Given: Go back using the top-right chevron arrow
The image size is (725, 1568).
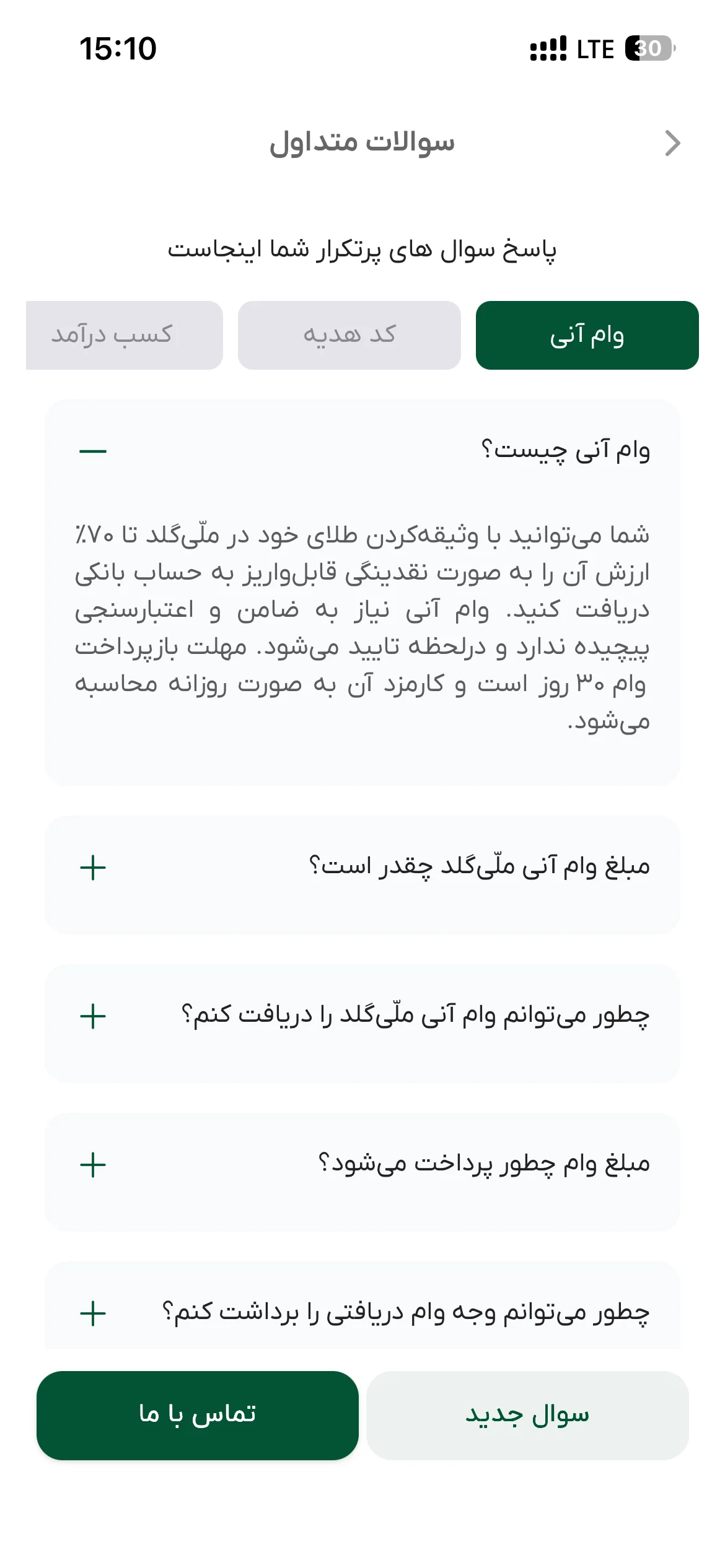Looking at the screenshot, I should point(672,143).
